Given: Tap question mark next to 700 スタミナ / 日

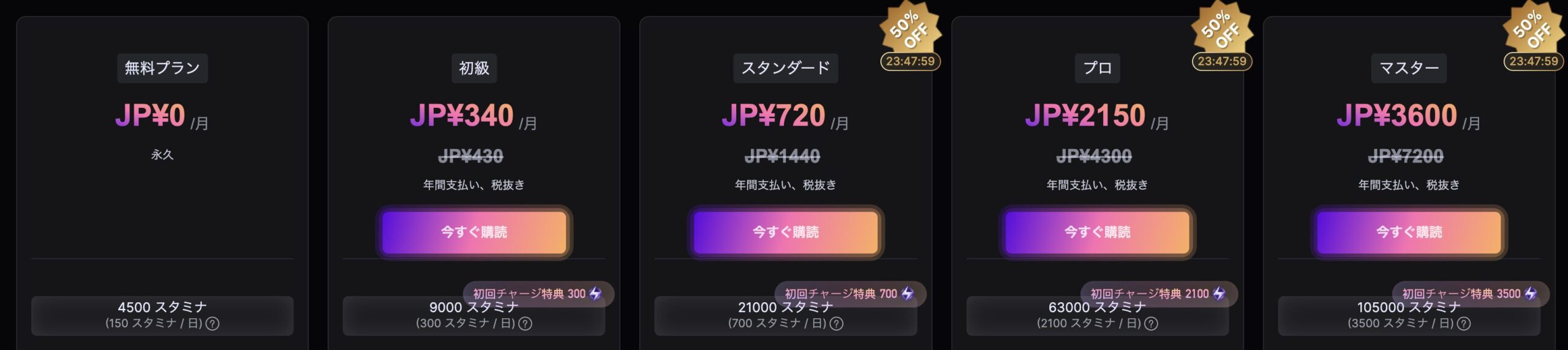Looking at the screenshot, I should click(837, 324).
